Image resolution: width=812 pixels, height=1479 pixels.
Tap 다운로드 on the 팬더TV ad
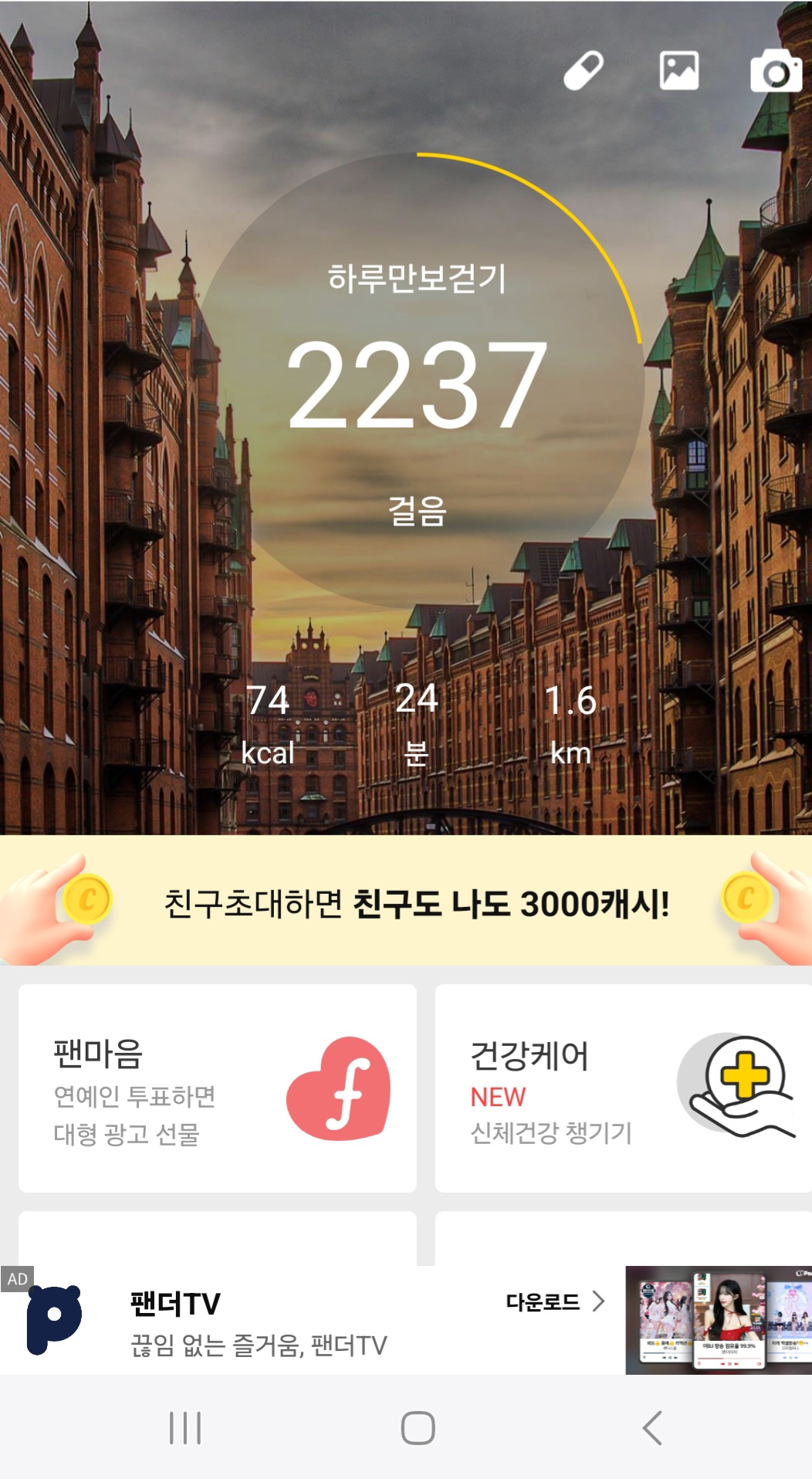[554, 1302]
